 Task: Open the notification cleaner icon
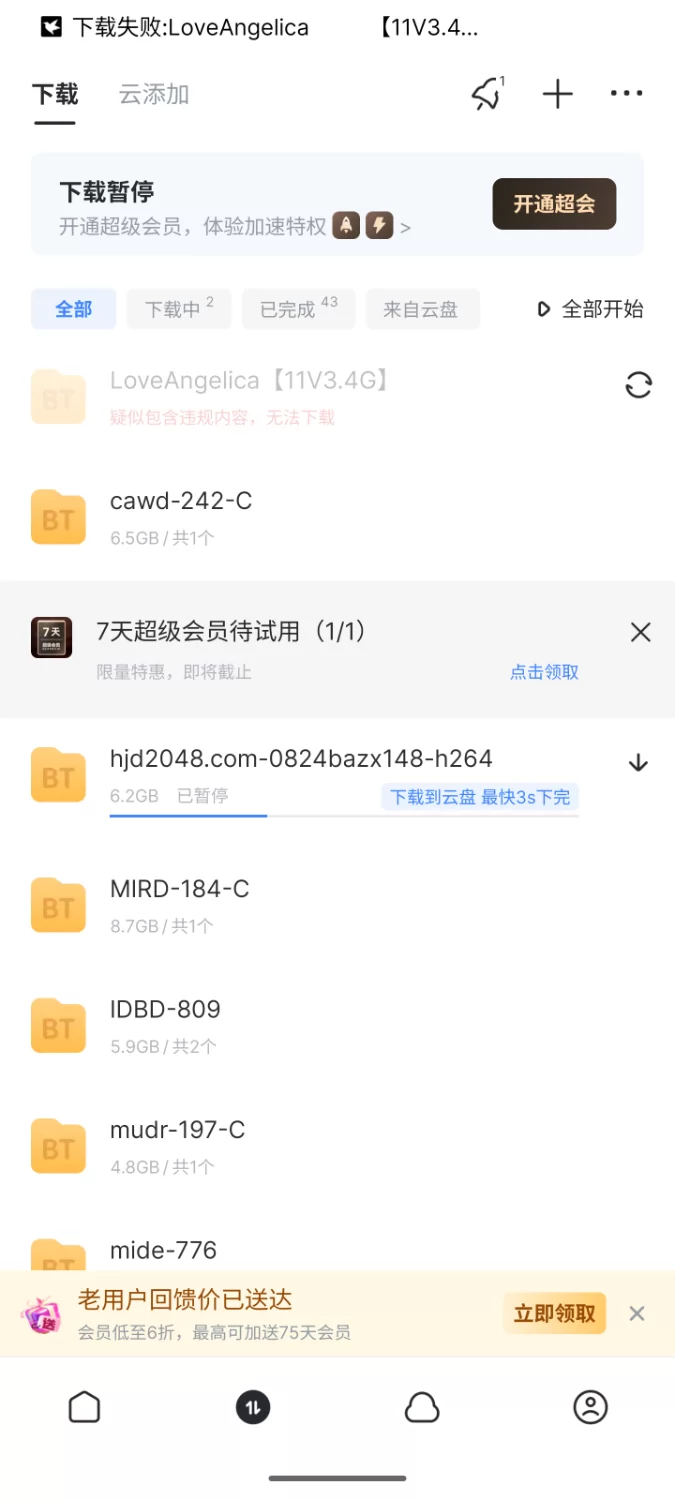487,94
